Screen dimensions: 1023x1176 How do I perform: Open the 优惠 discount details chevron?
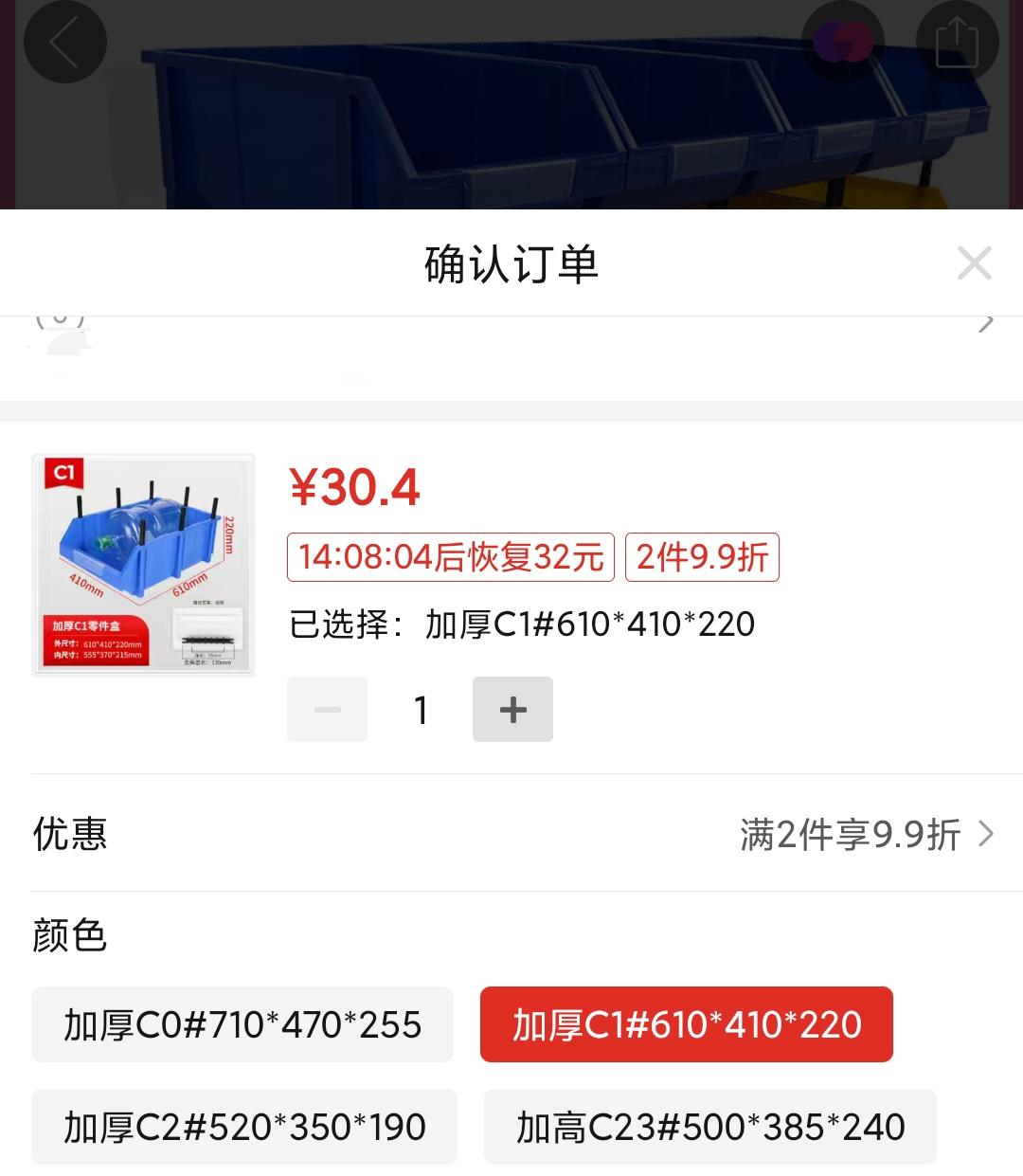[x=987, y=835]
